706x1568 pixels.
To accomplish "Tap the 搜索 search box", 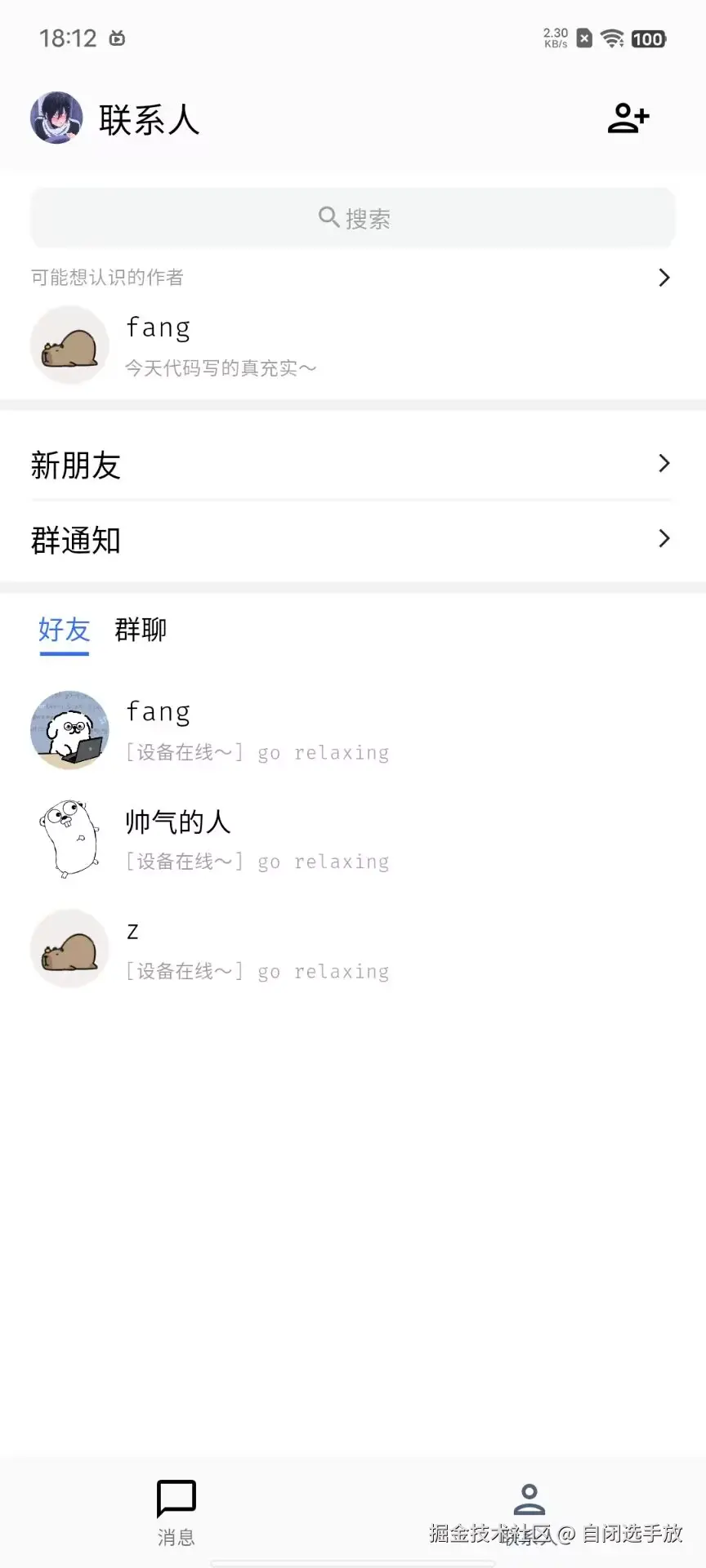I will pyautogui.click(x=353, y=218).
